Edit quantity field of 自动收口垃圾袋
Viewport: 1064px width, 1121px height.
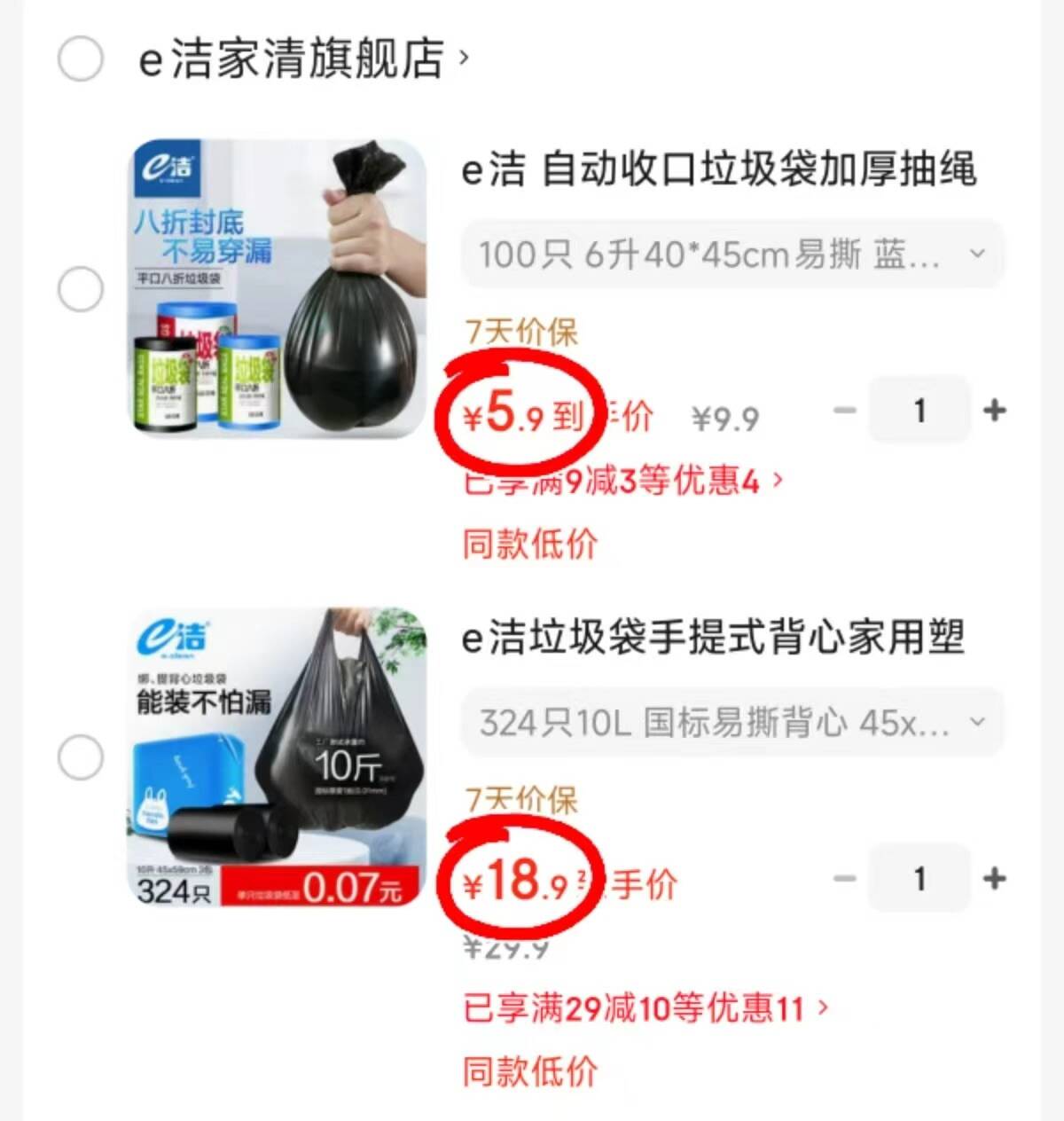point(919,411)
